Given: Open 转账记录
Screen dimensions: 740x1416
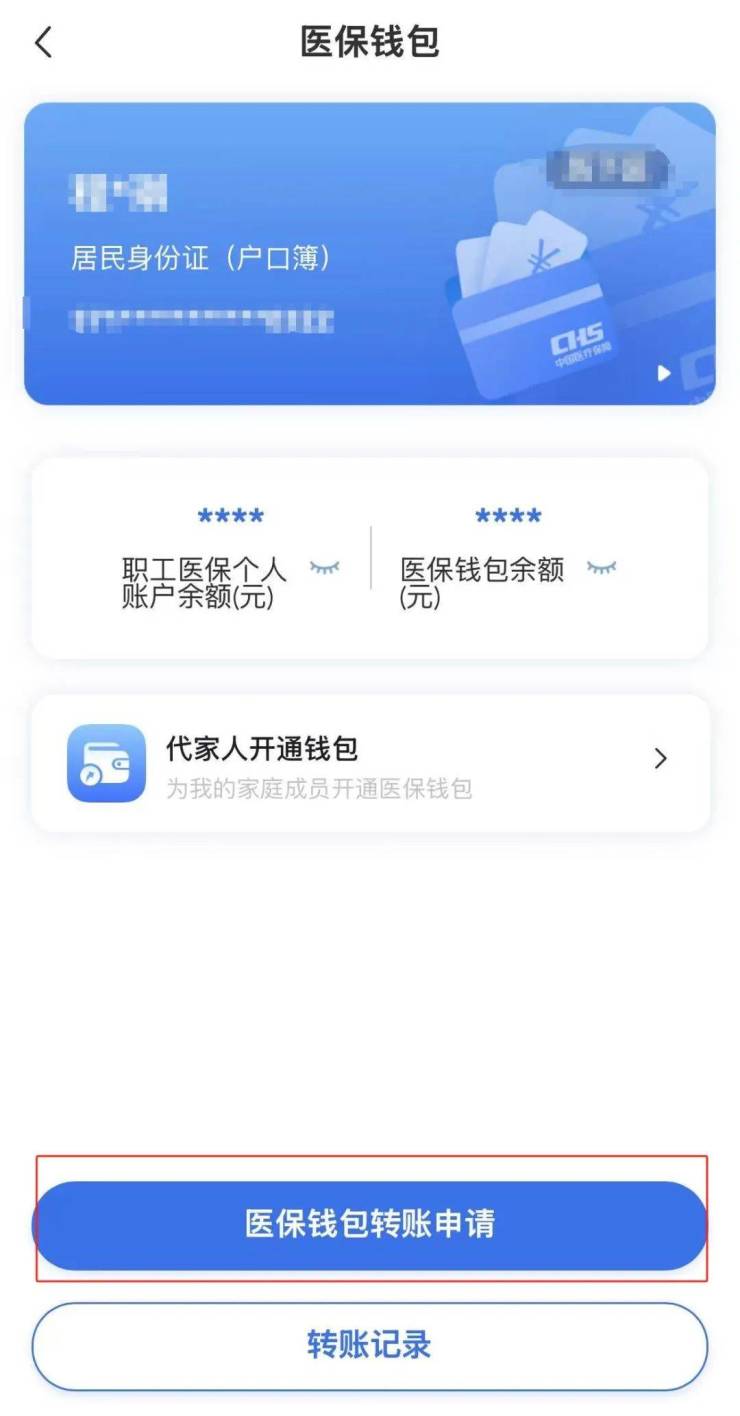Looking at the screenshot, I should 370,1346.
